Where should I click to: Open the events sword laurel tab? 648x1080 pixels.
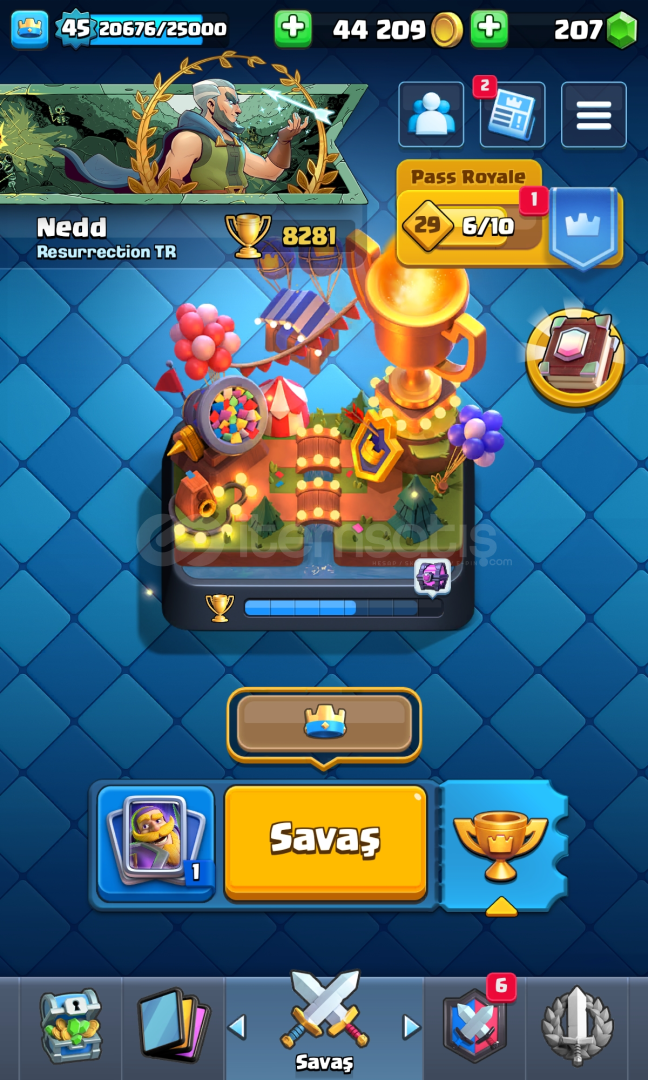point(577,1026)
